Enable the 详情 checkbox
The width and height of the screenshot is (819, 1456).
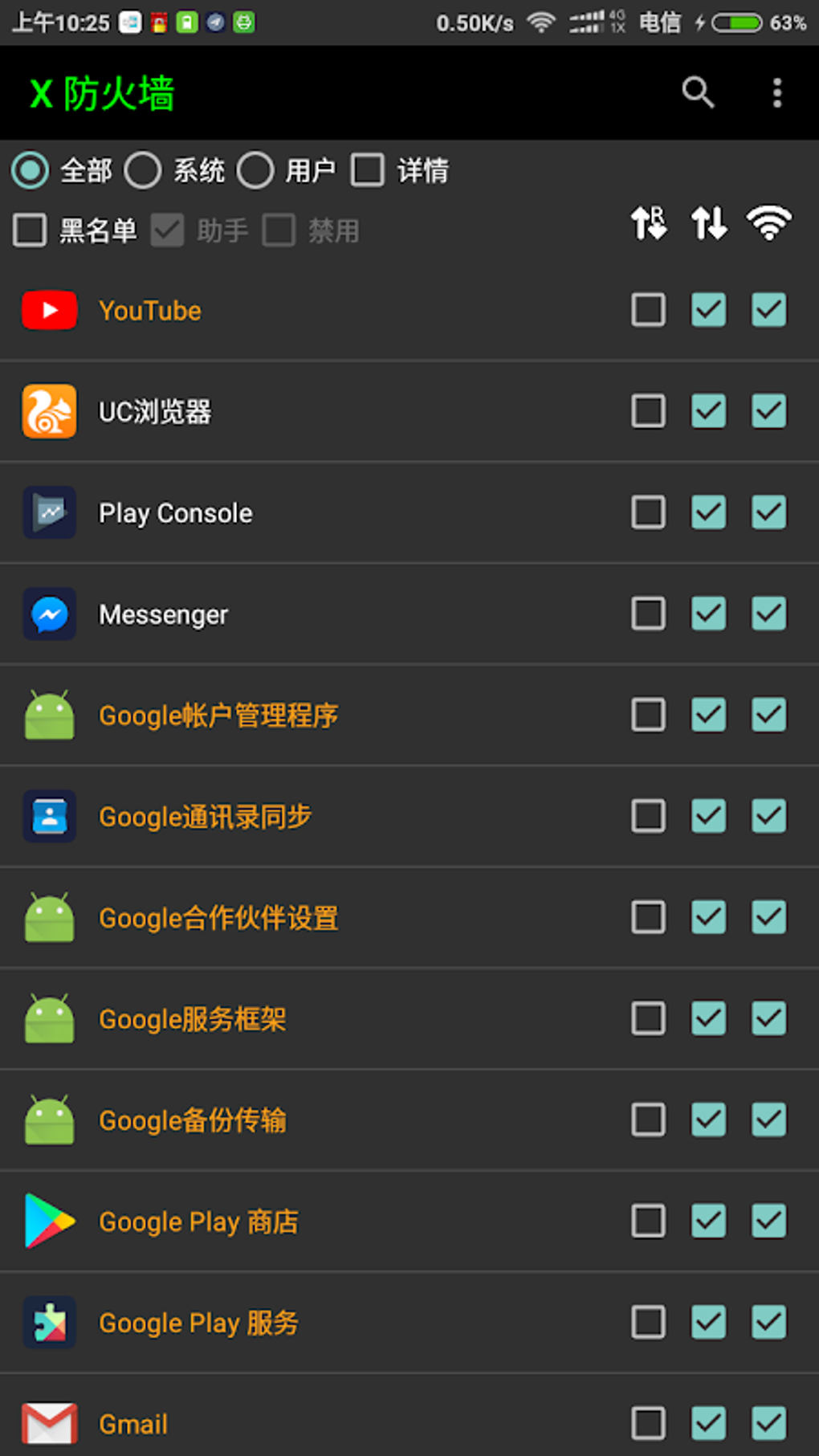pyautogui.click(x=368, y=170)
